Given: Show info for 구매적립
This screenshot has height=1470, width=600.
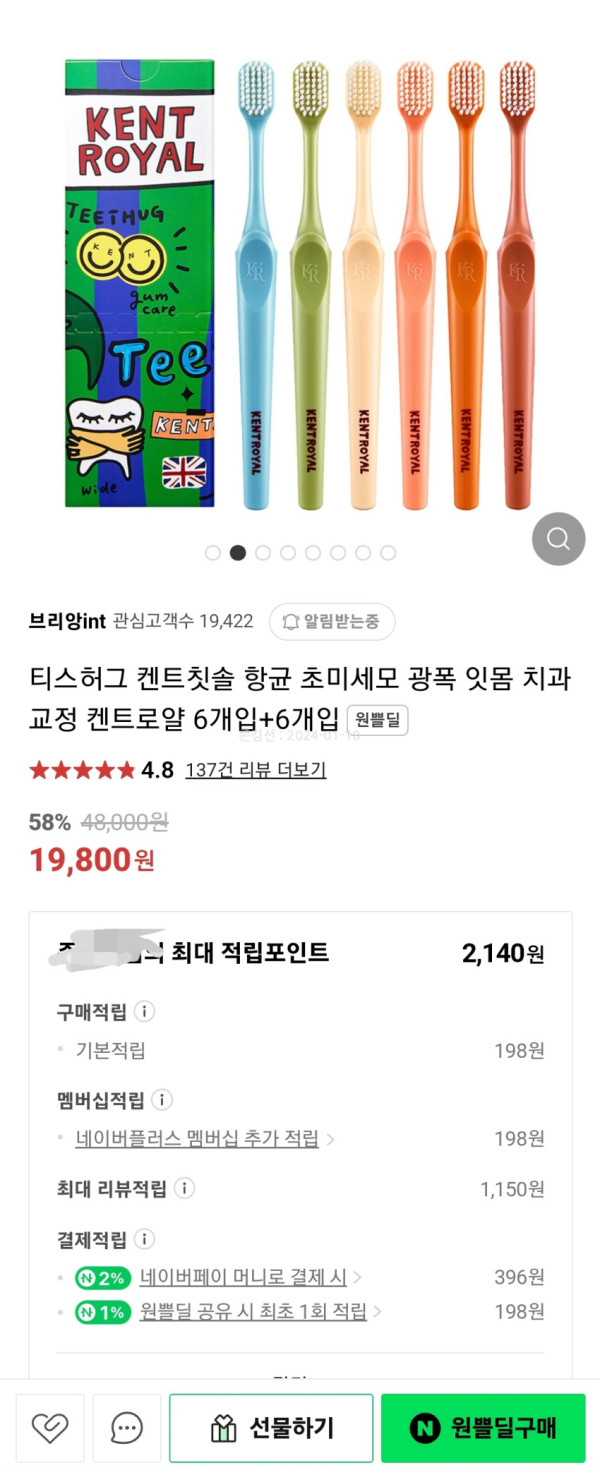Looking at the screenshot, I should (x=144, y=1012).
